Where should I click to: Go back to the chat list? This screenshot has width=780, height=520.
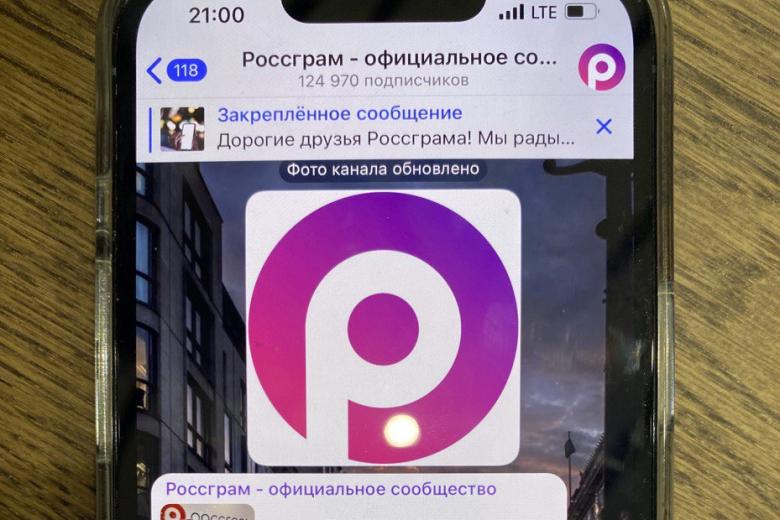(172, 71)
